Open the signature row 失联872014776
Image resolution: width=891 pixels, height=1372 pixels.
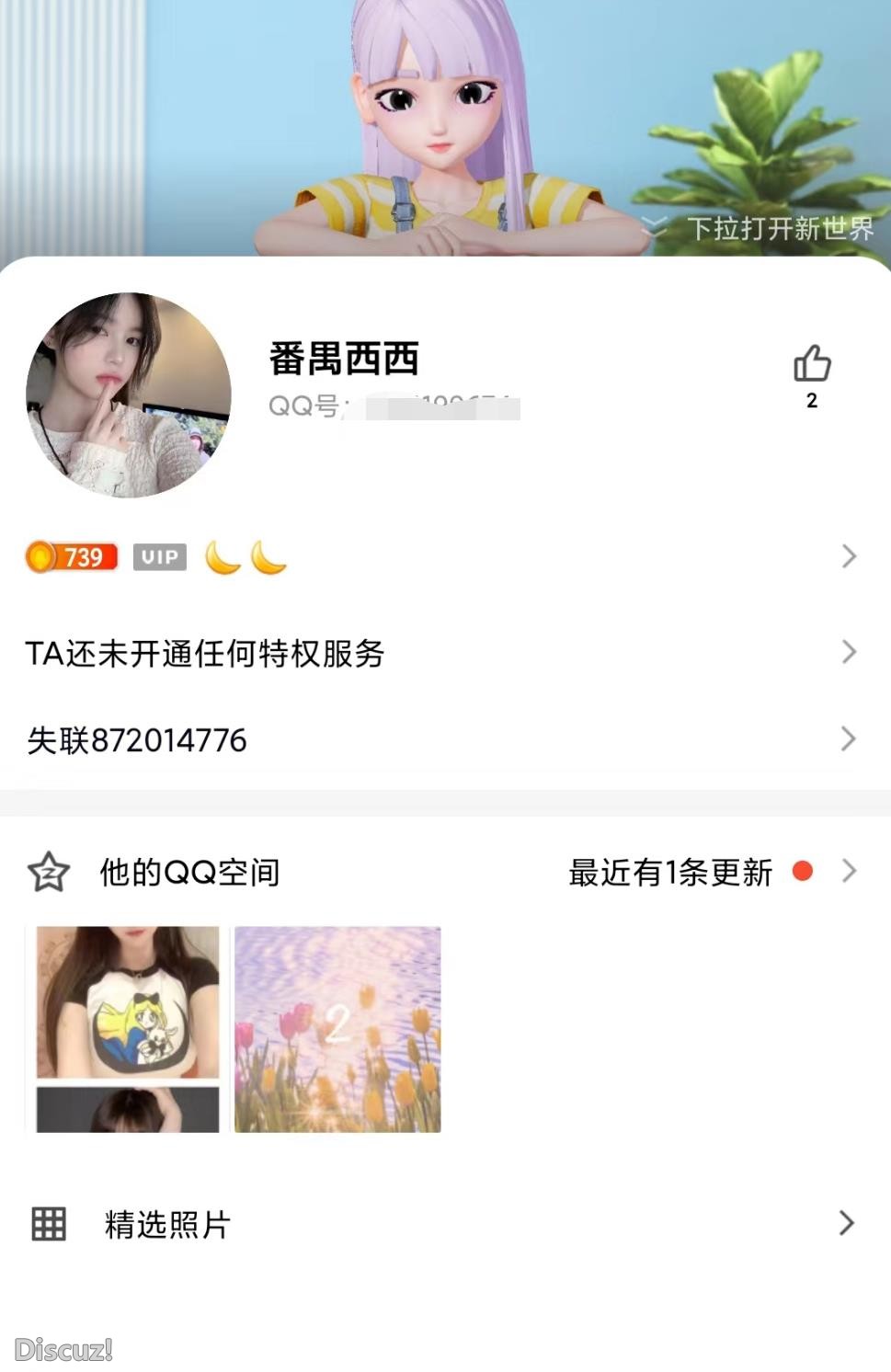pos(441,739)
